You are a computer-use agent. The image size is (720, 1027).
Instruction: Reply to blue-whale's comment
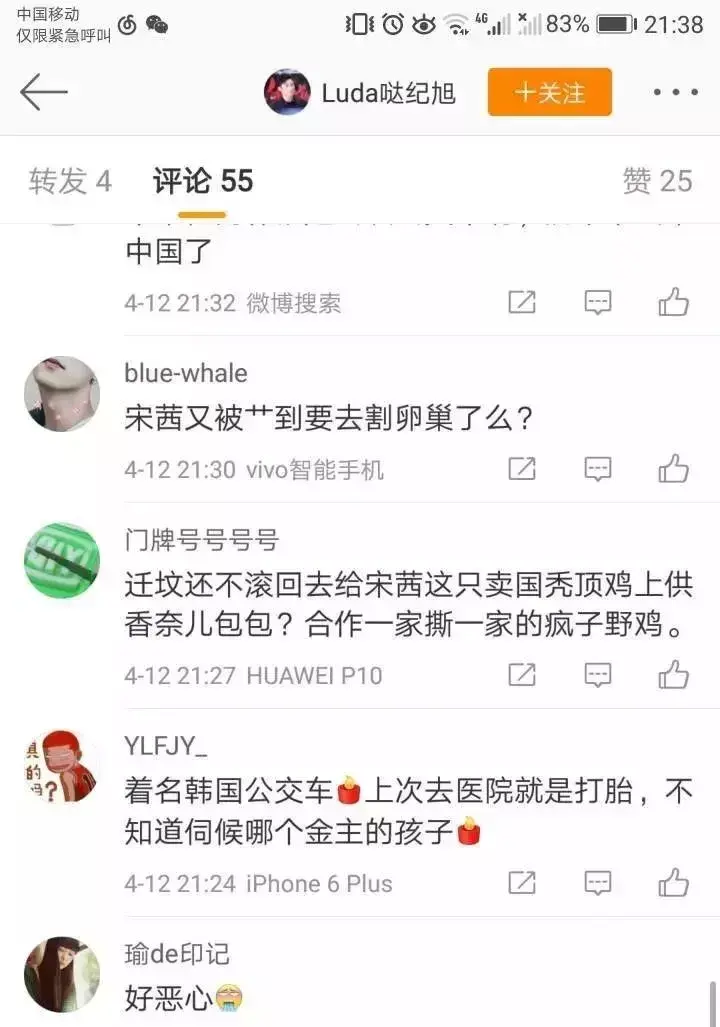tap(597, 468)
